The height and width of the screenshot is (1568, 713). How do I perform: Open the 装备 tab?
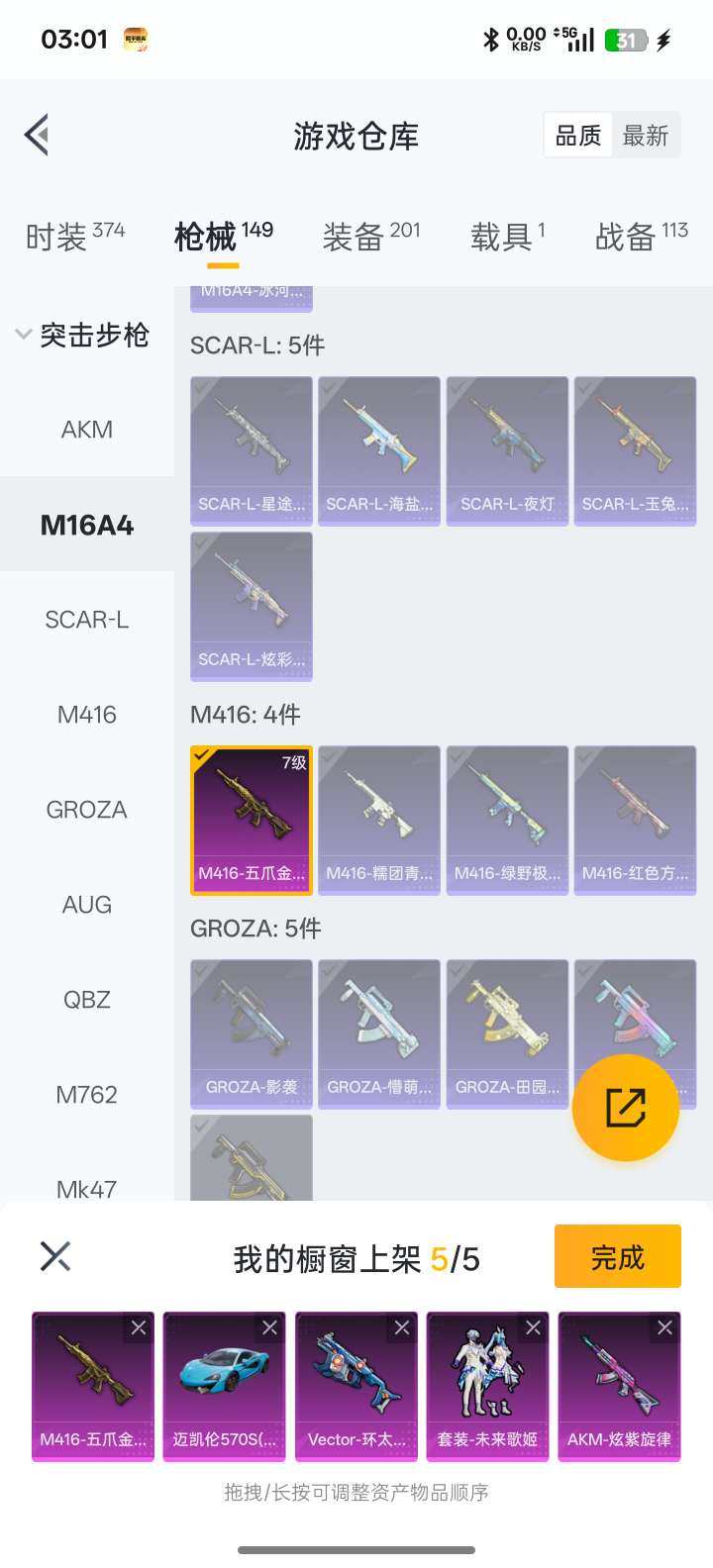point(370,237)
